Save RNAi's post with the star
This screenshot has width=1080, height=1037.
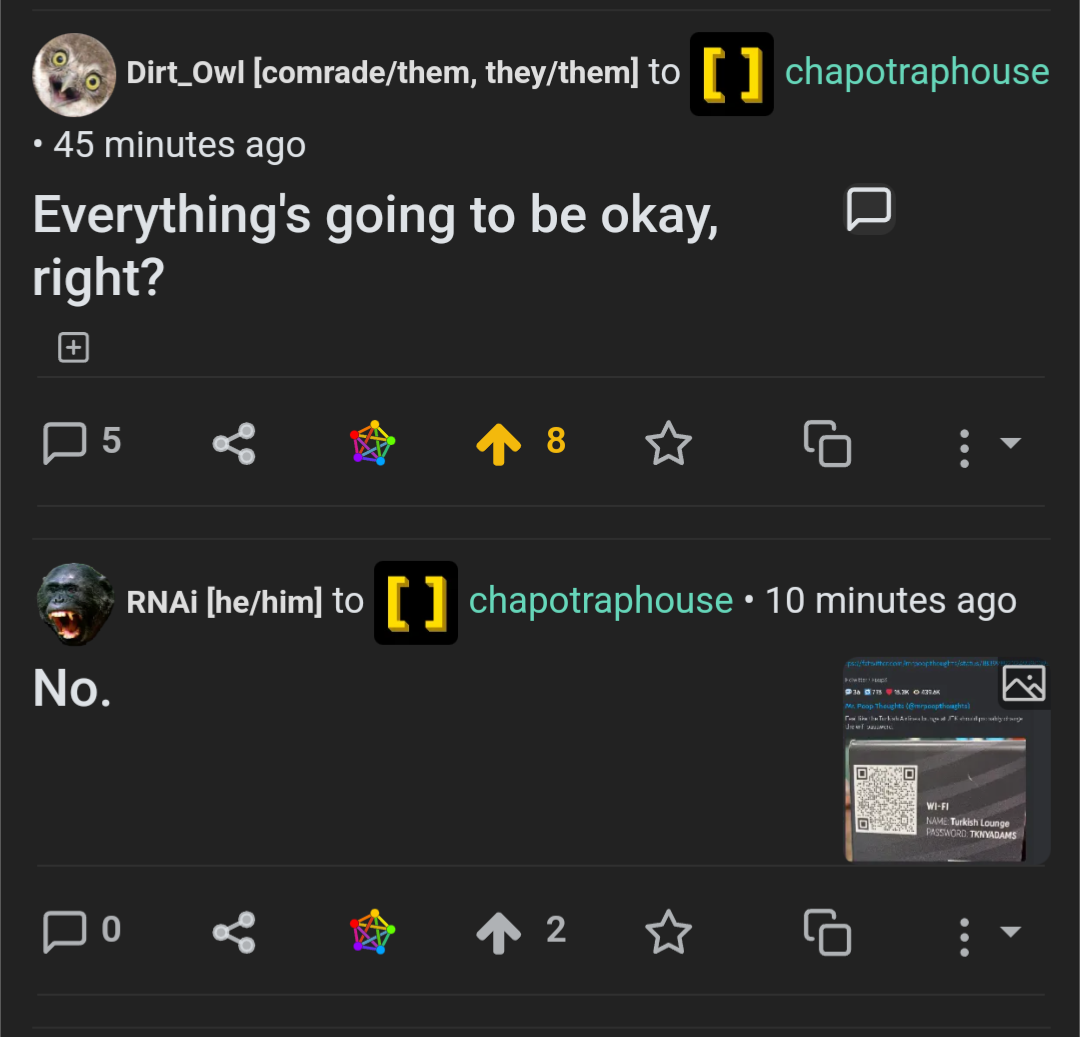[668, 932]
